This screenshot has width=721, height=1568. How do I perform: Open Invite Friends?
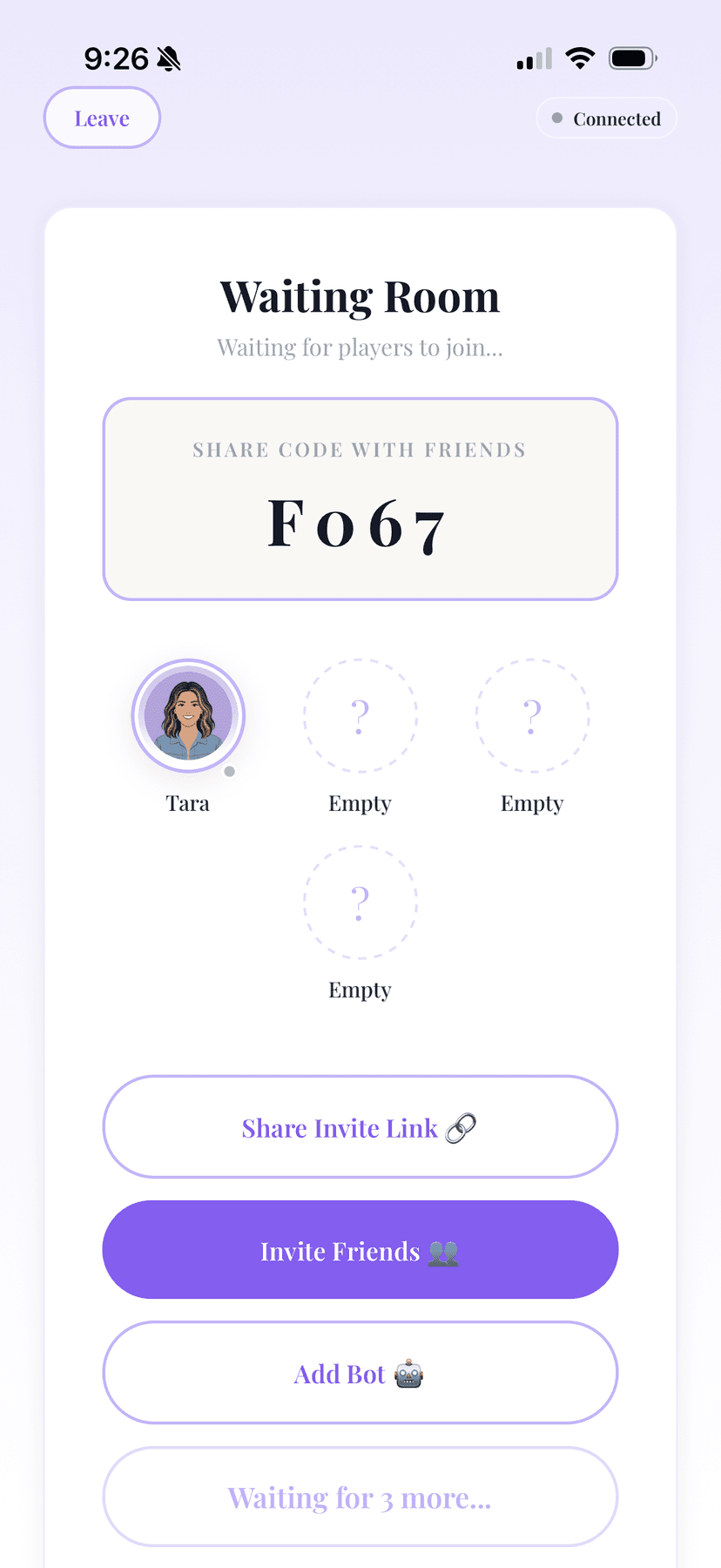click(360, 1250)
